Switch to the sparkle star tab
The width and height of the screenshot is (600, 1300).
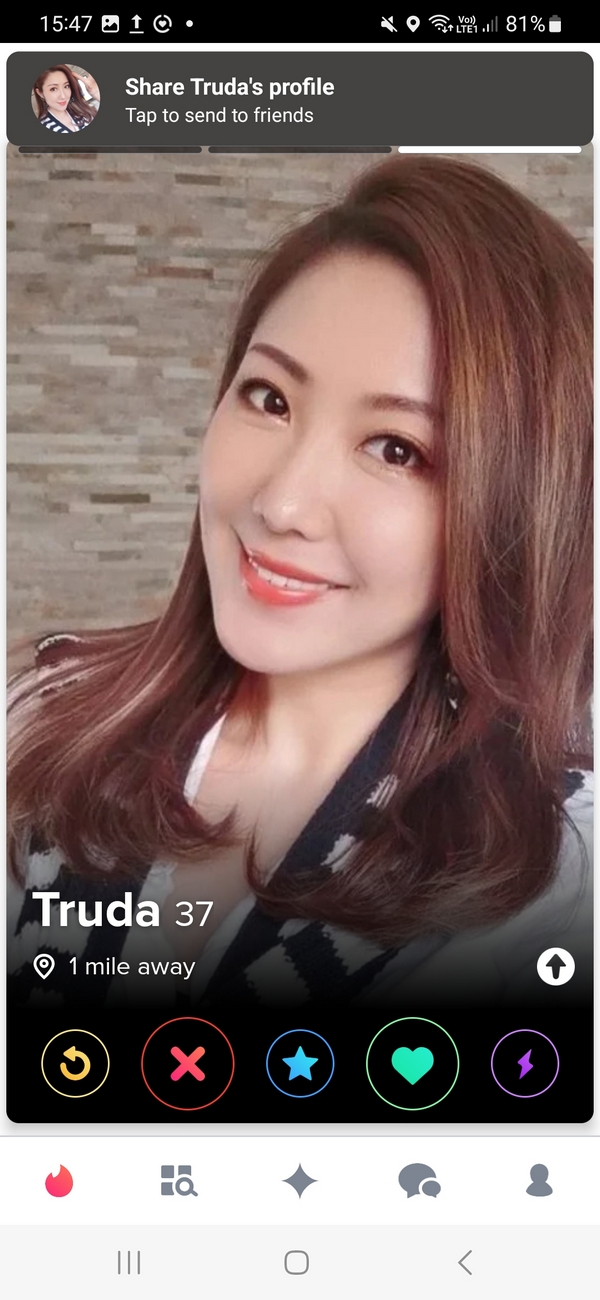(300, 1182)
